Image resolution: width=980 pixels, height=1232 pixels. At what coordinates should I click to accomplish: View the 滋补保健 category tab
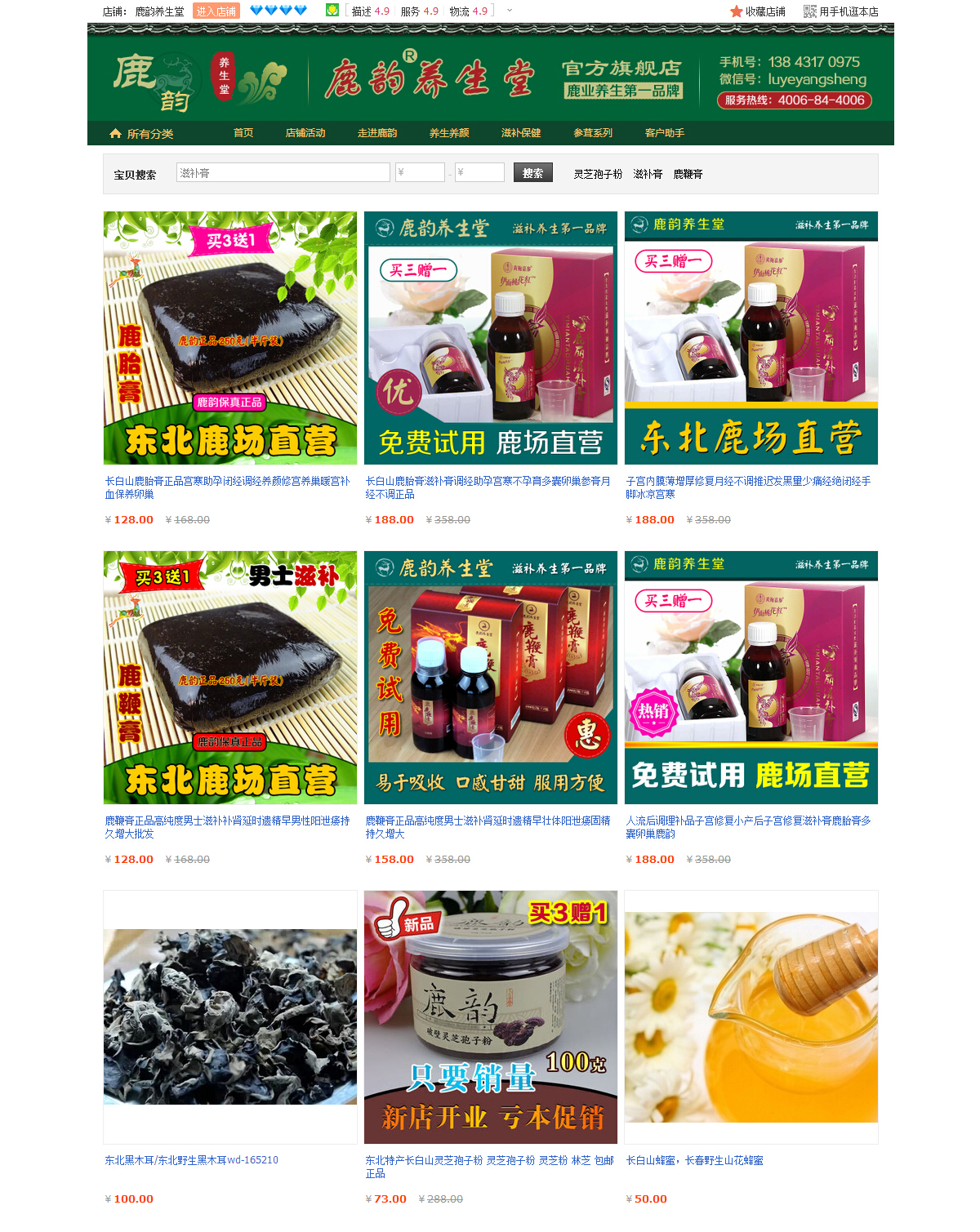click(x=521, y=133)
